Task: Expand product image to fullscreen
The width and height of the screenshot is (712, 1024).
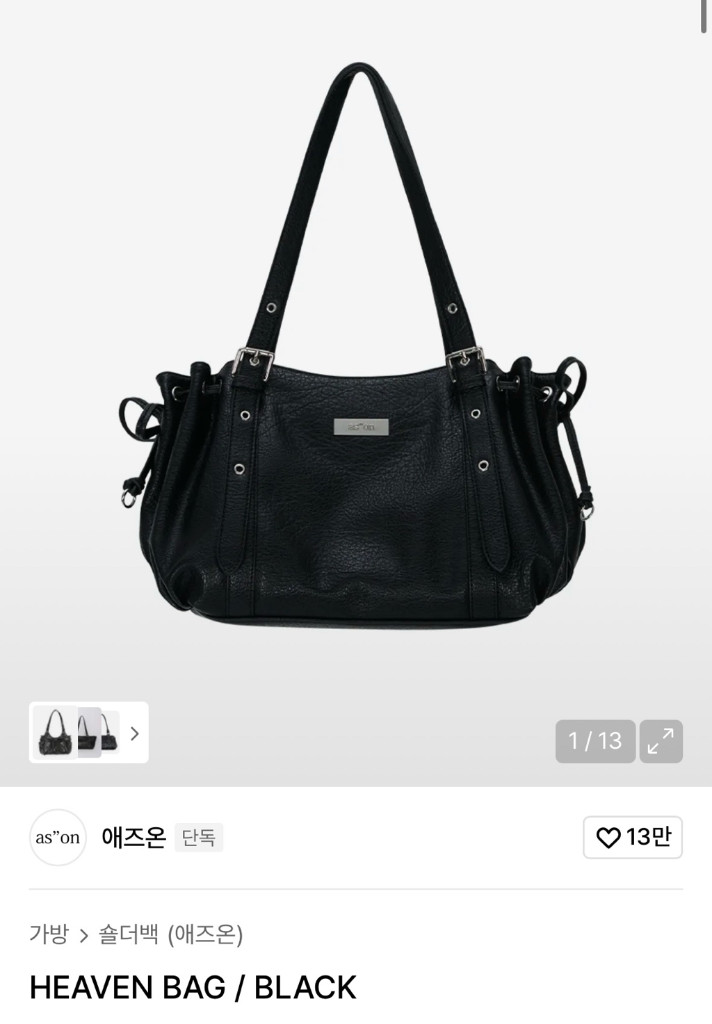Action: pos(661,741)
